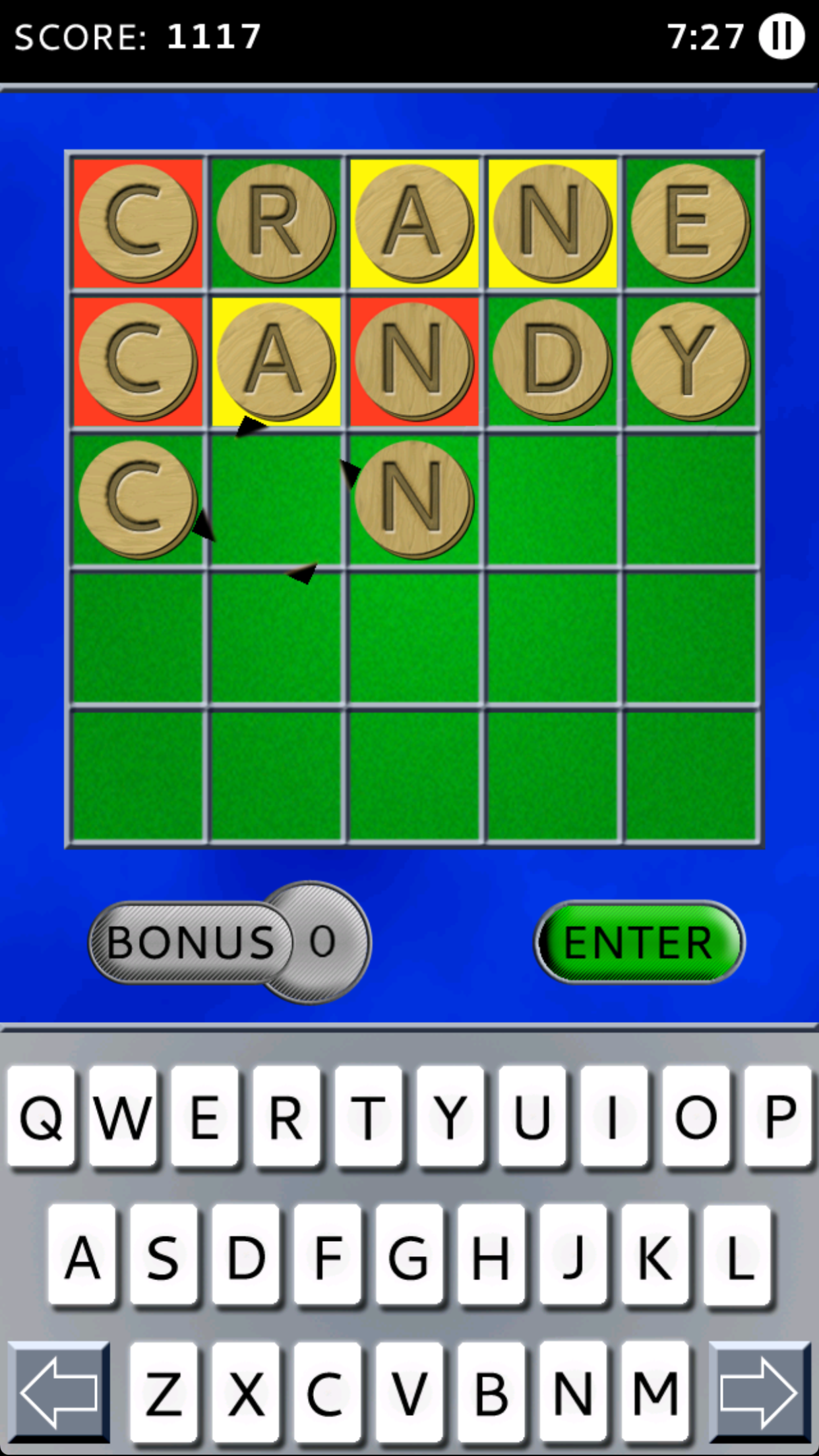The height and width of the screenshot is (1456, 819).
Task: Type the letter G
Action: coord(409,1256)
